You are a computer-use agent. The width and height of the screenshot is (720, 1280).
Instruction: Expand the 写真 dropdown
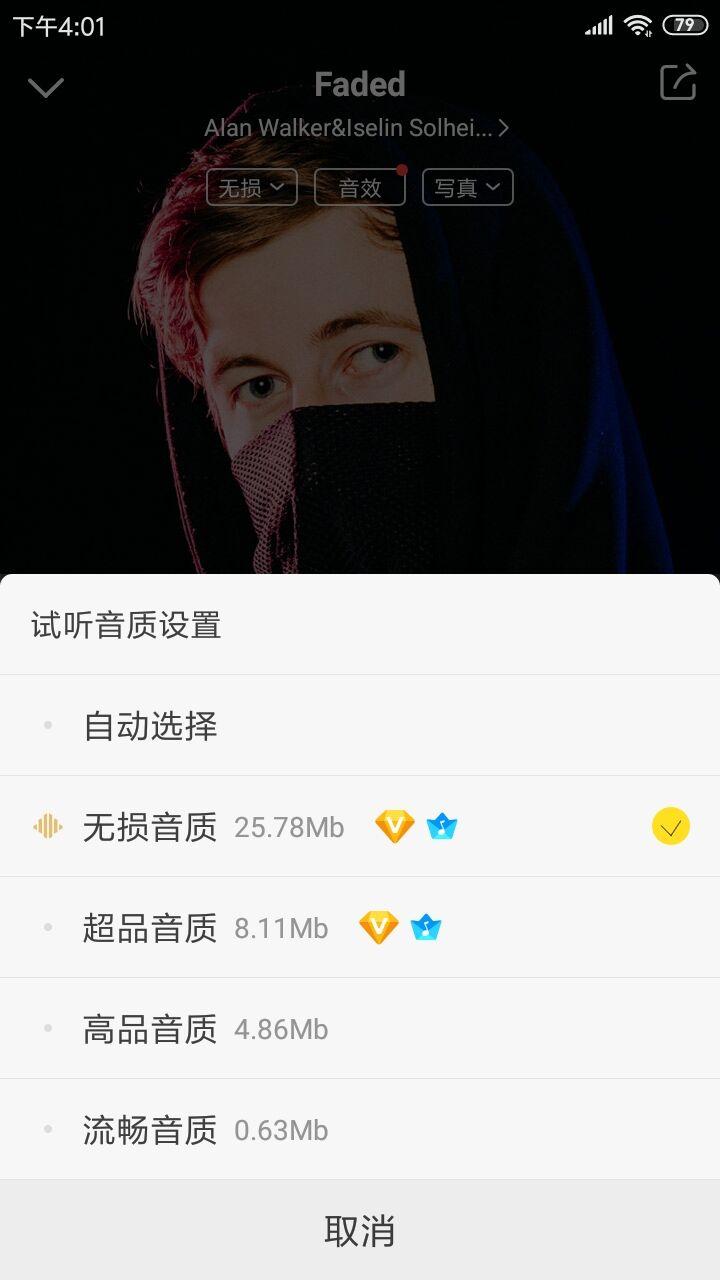[x=468, y=187]
